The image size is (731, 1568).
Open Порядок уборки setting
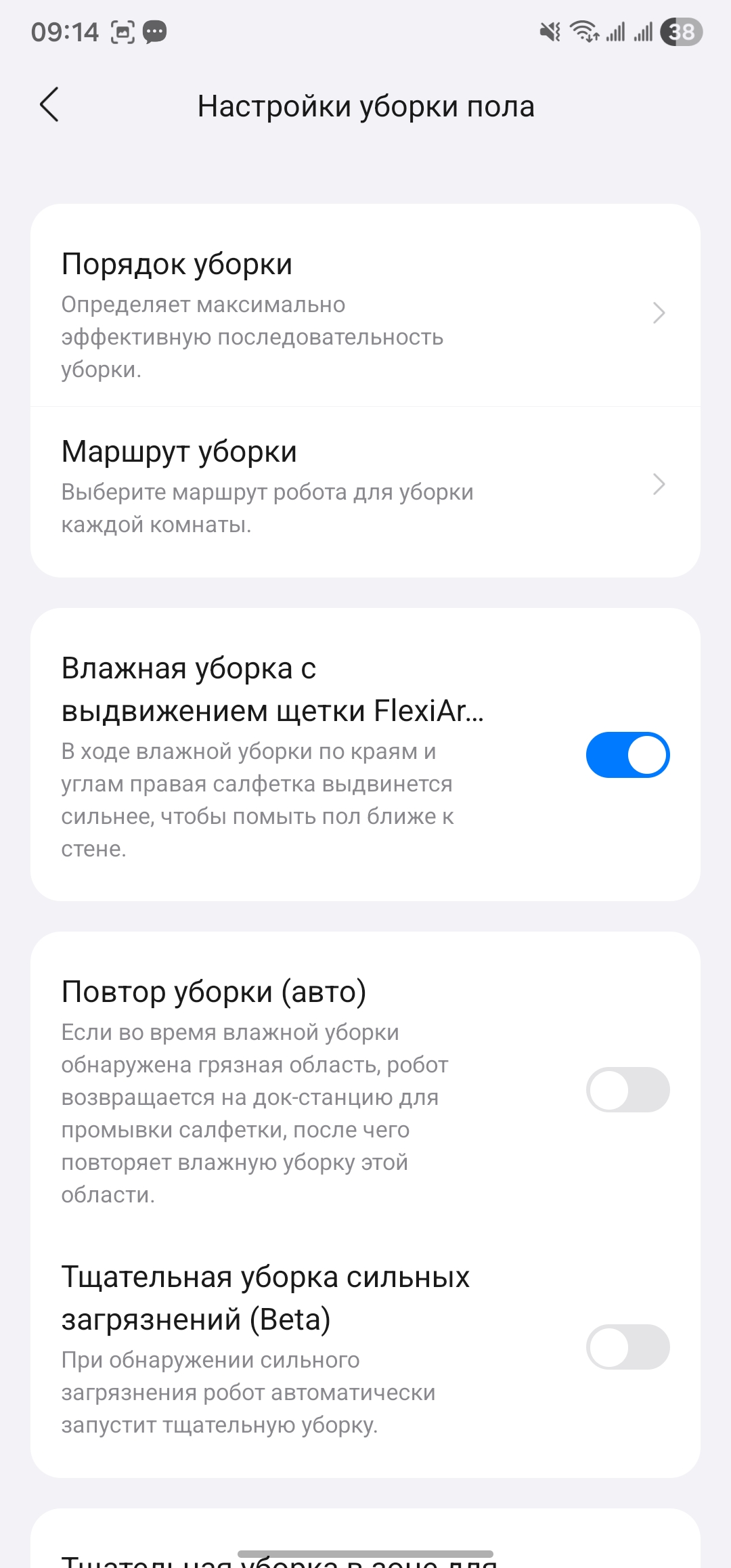tap(365, 313)
